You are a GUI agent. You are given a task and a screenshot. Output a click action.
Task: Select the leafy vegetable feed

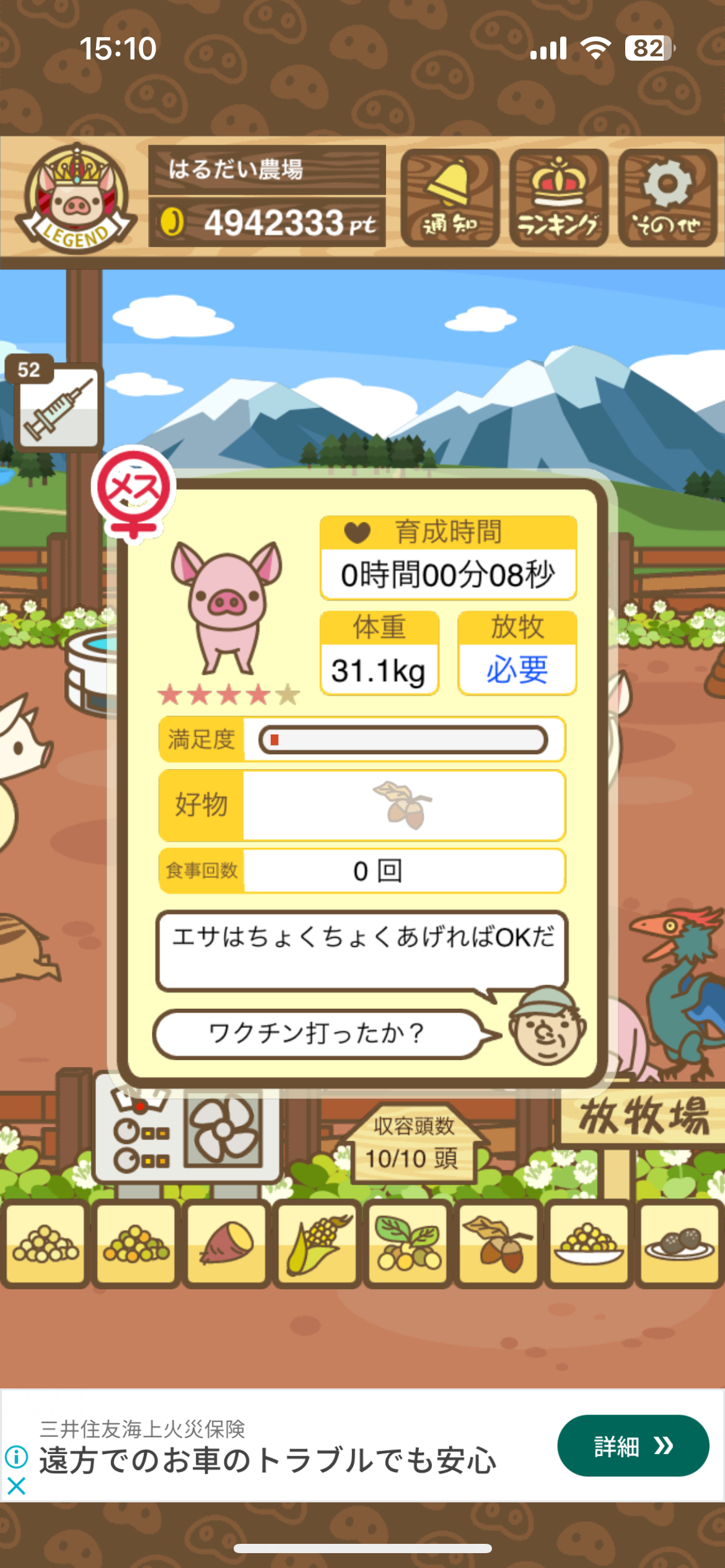coord(408,1244)
